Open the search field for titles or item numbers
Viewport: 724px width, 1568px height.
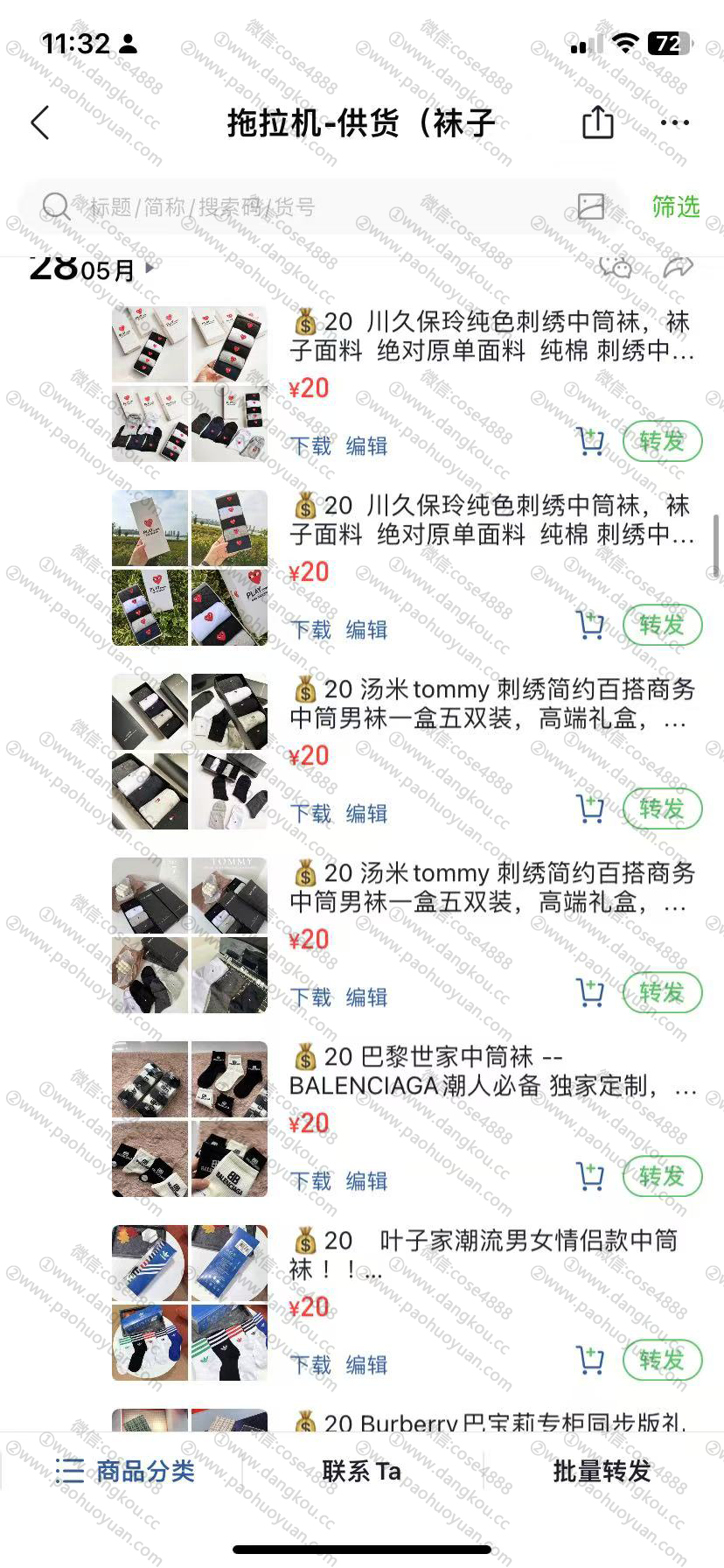coord(297,207)
